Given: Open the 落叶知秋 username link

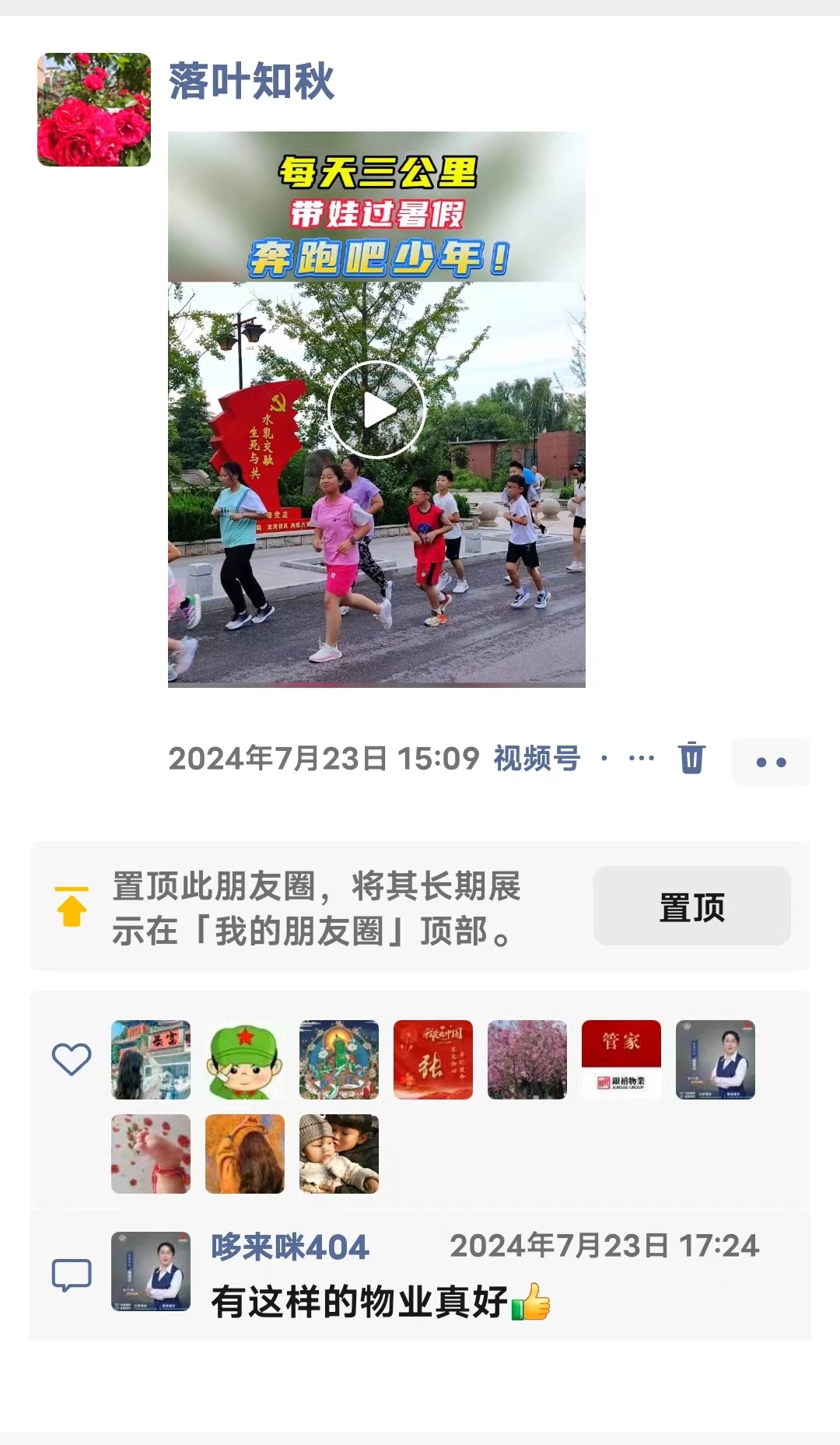Looking at the screenshot, I should pos(251,81).
